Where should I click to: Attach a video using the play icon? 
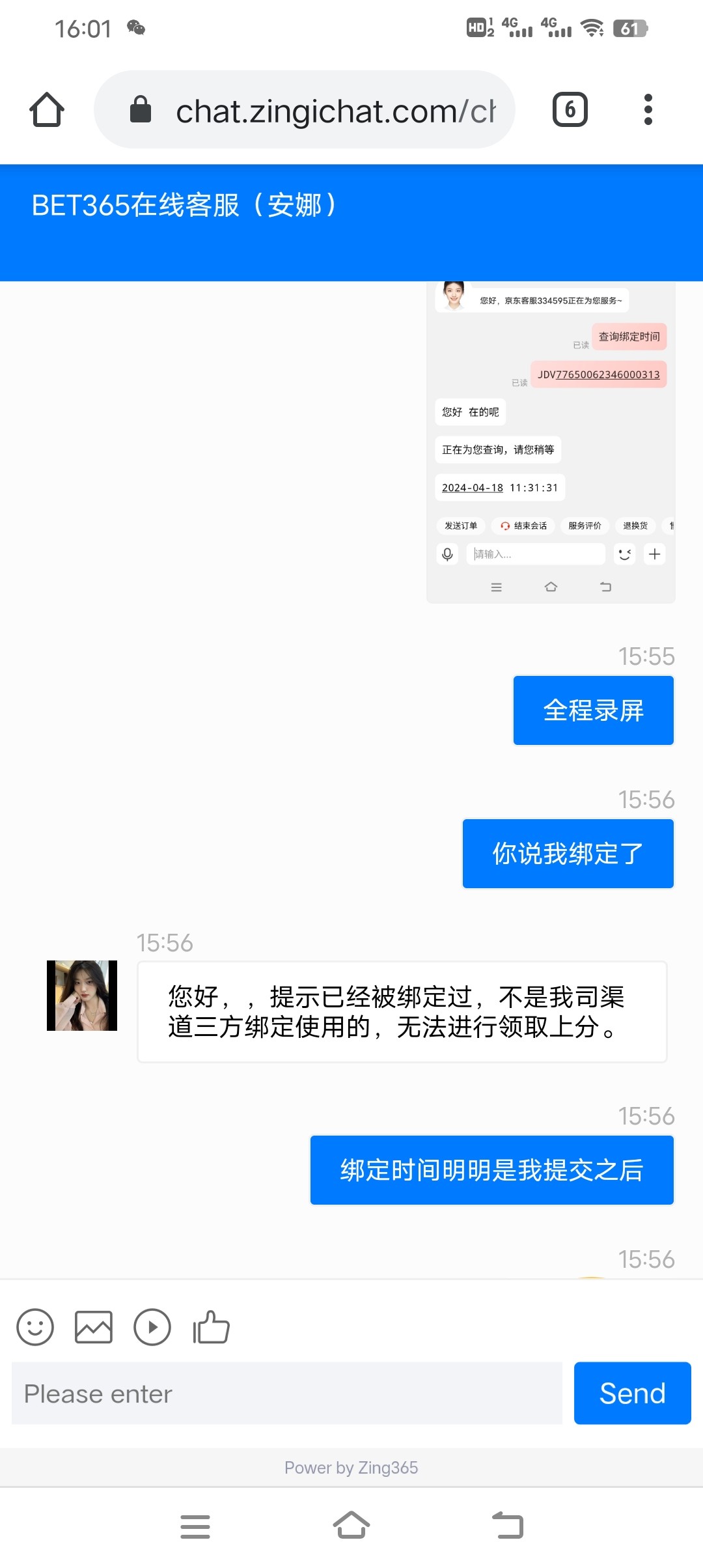click(x=152, y=1327)
